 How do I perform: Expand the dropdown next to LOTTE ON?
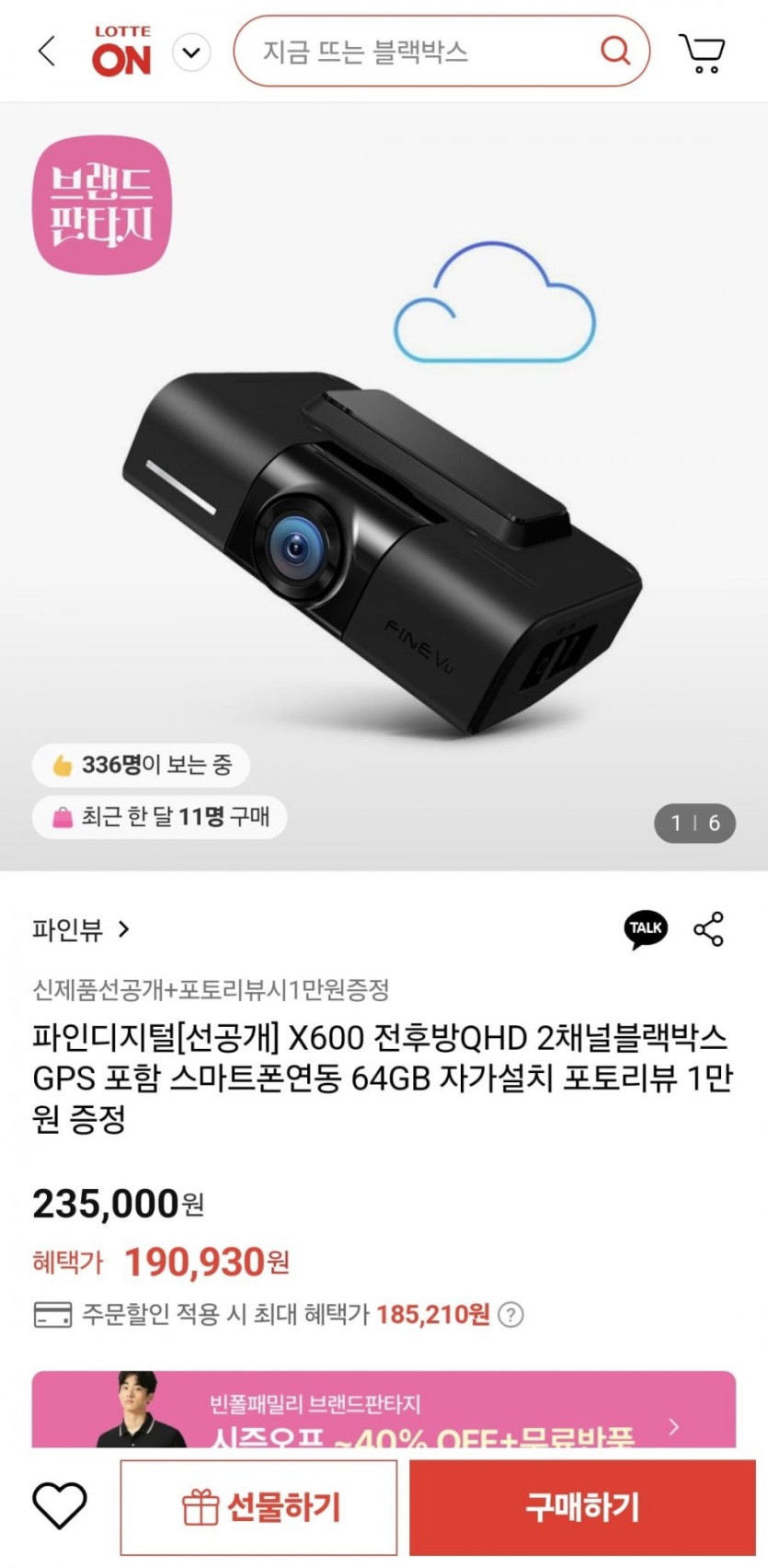click(191, 52)
